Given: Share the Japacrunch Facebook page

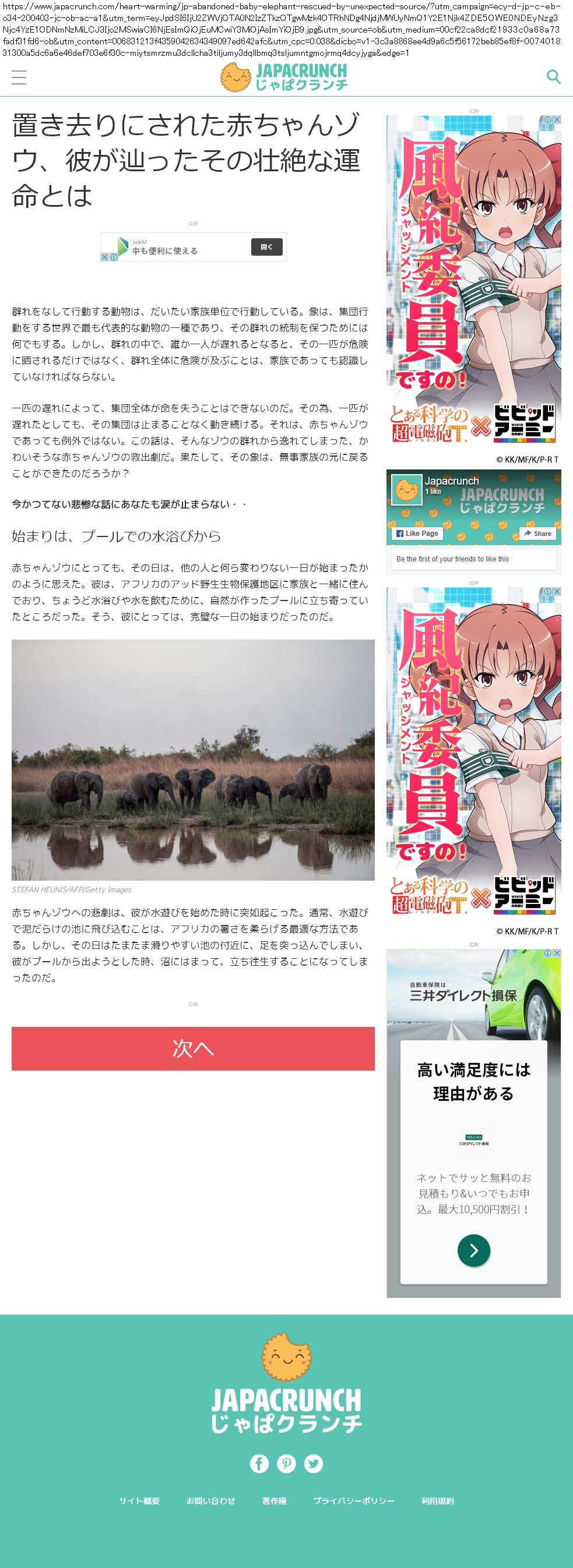Looking at the screenshot, I should pyautogui.click(x=537, y=533).
